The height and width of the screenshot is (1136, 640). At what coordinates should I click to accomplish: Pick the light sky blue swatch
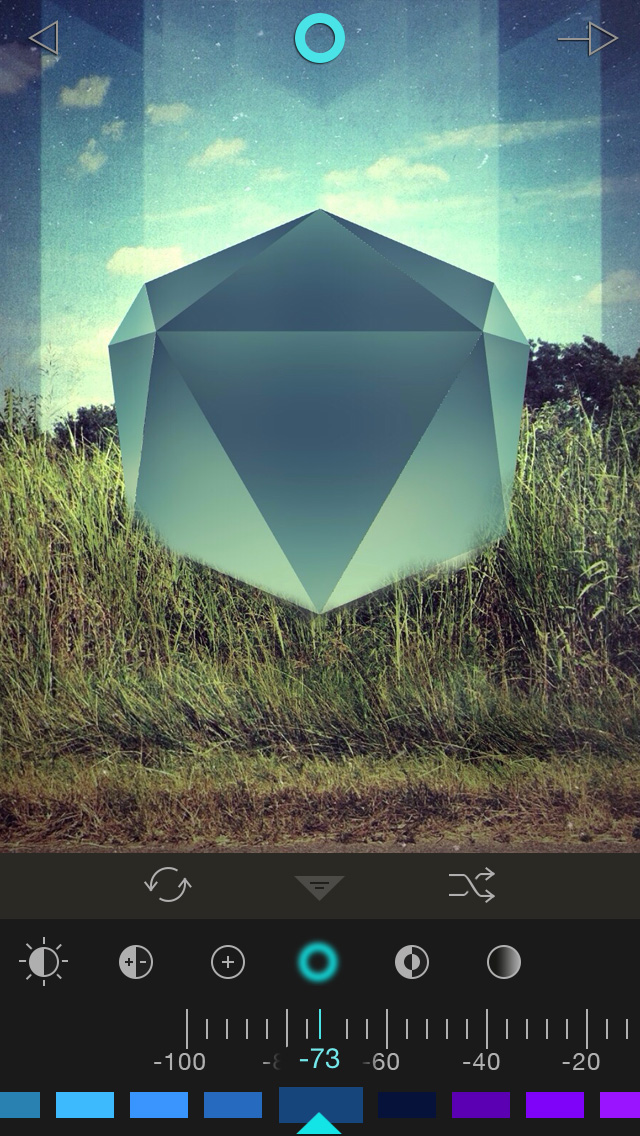click(x=85, y=1105)
